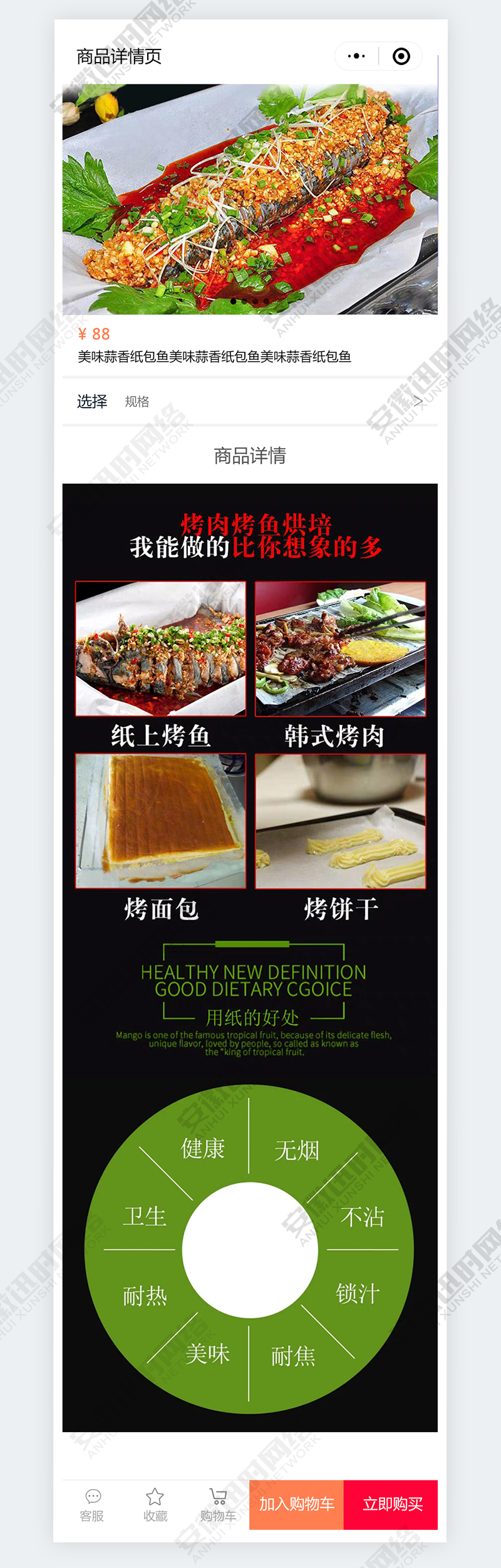Viewport: 501px width, 1568px height.
Task: Tap the garlic fish banner photo
Action: point(249,199)
